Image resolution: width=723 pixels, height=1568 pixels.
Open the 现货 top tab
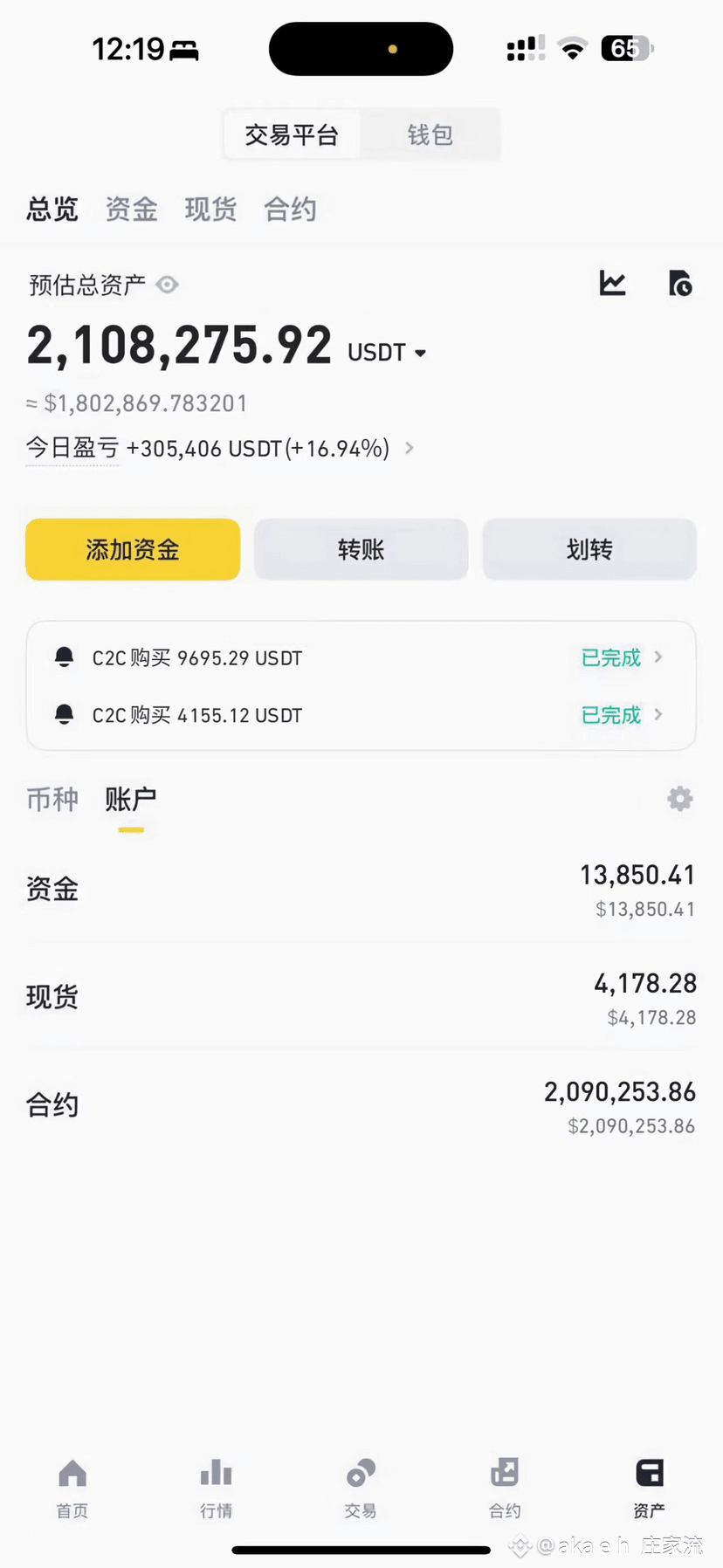(x=210, y=210)
